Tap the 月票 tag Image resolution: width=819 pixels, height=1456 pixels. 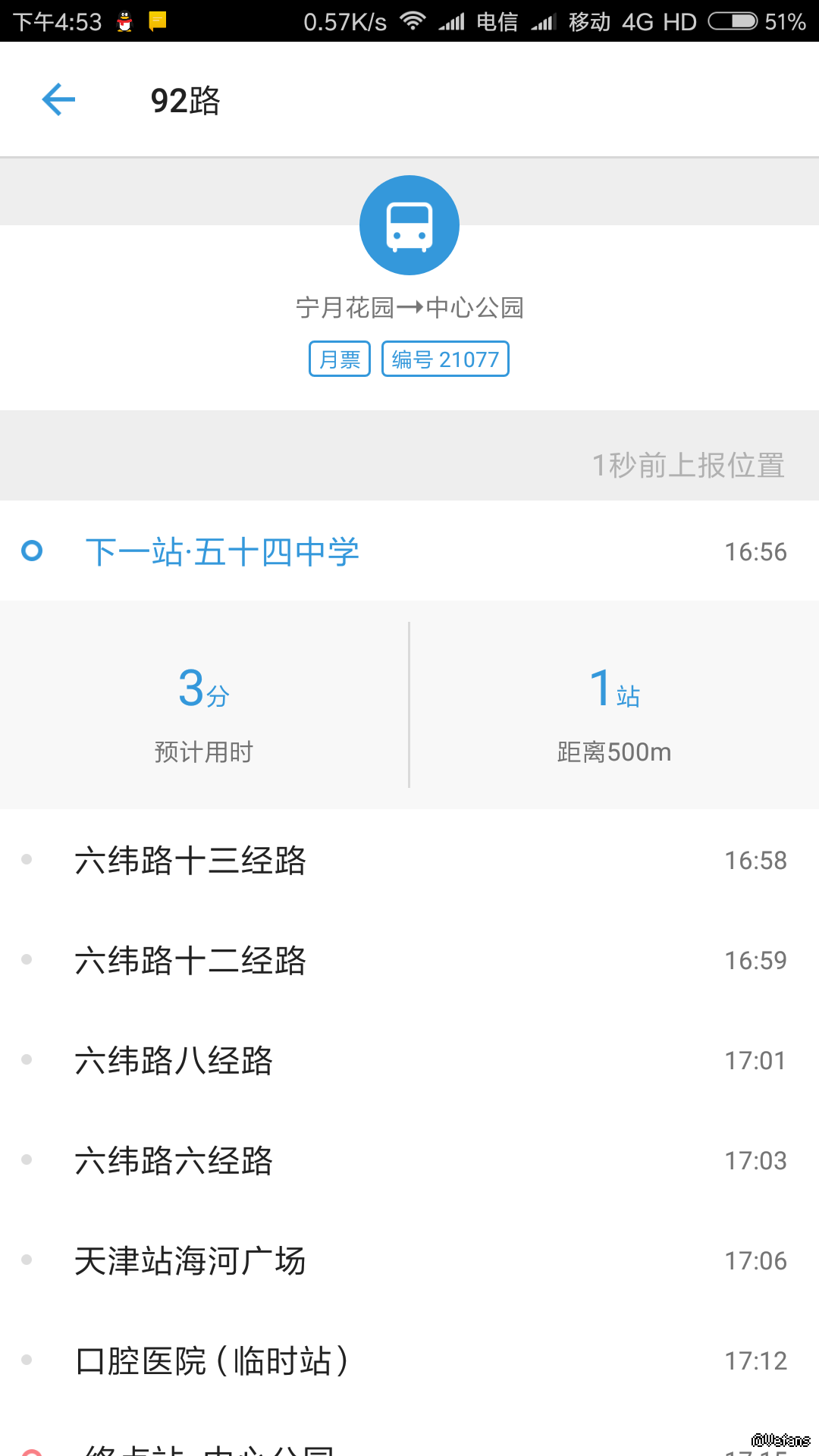click(x=339, y=359)
